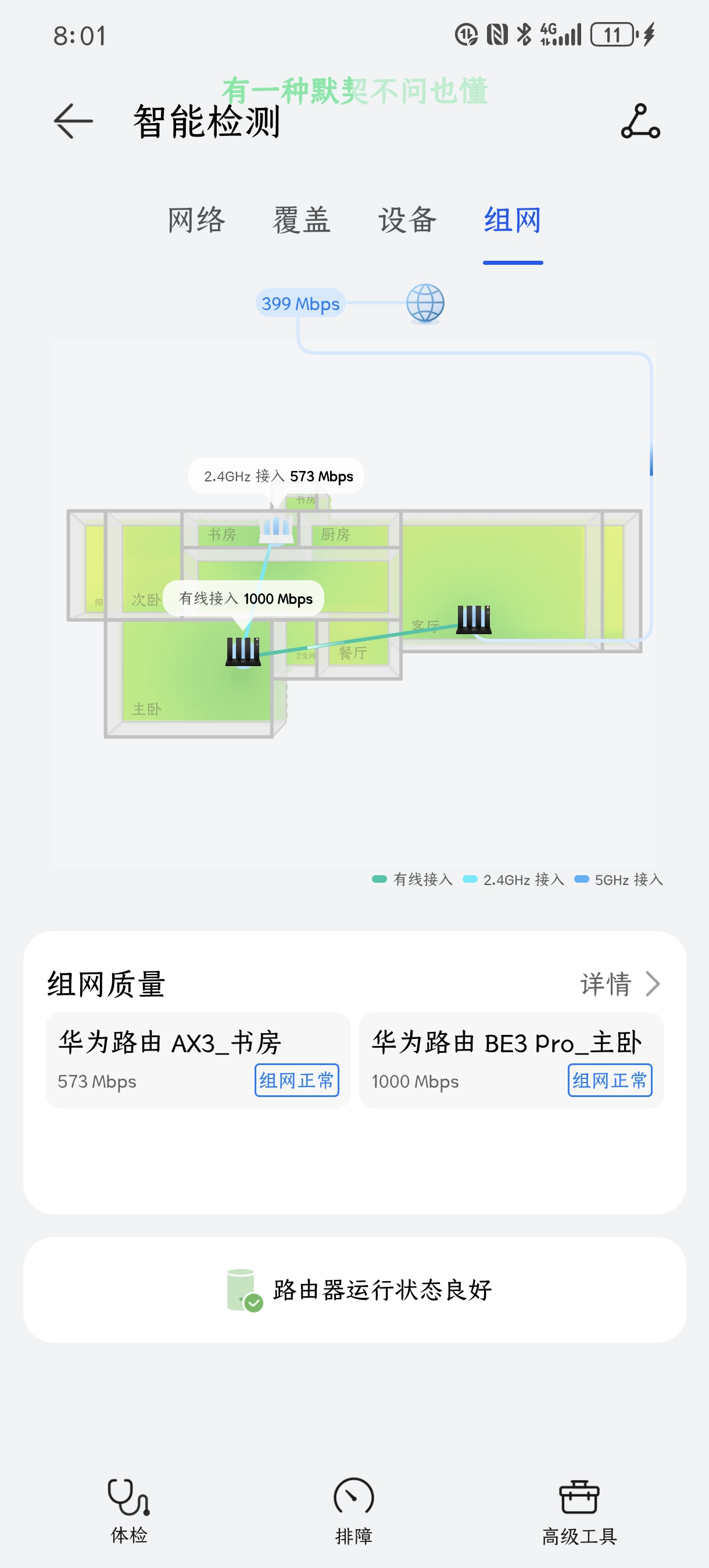Go back from 智能检测 page
The height and width of the screenshot is (1568, 709).
pyautogui.click(x=74, y=121)
